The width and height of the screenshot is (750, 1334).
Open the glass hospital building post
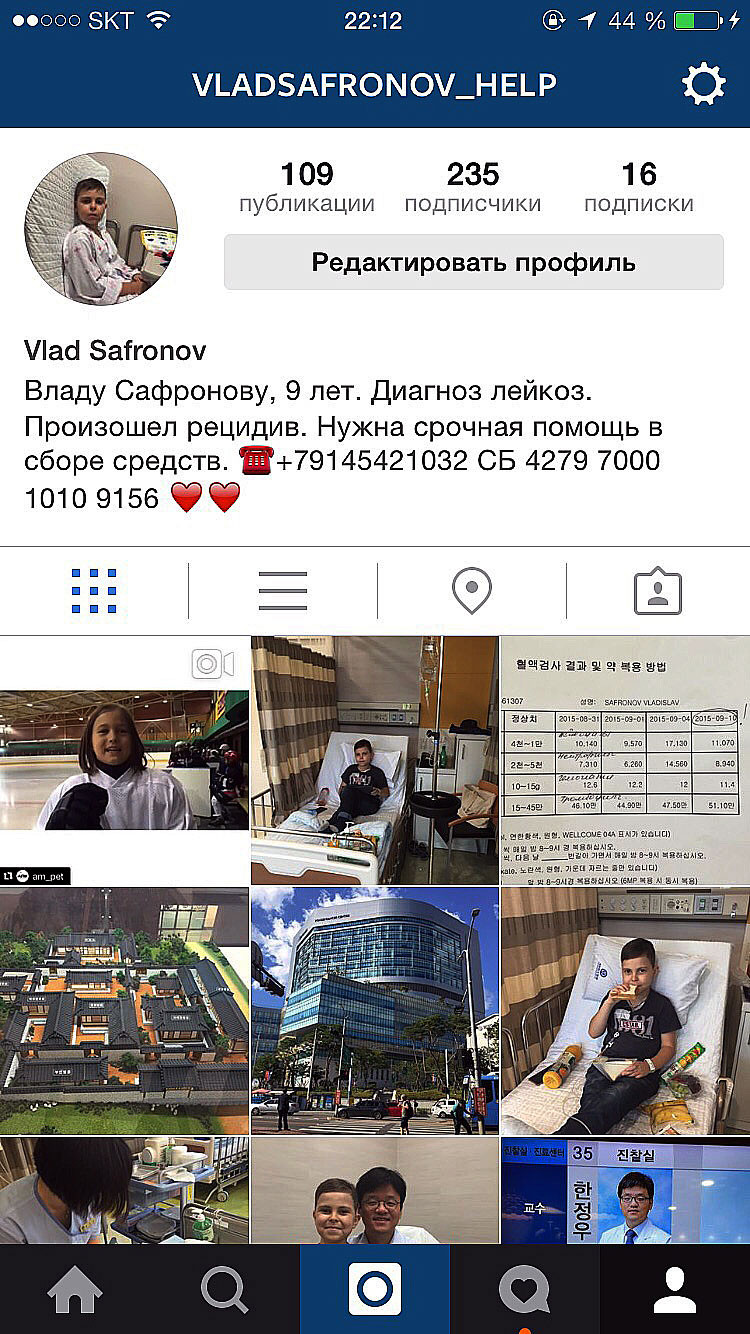[374, 1010]
